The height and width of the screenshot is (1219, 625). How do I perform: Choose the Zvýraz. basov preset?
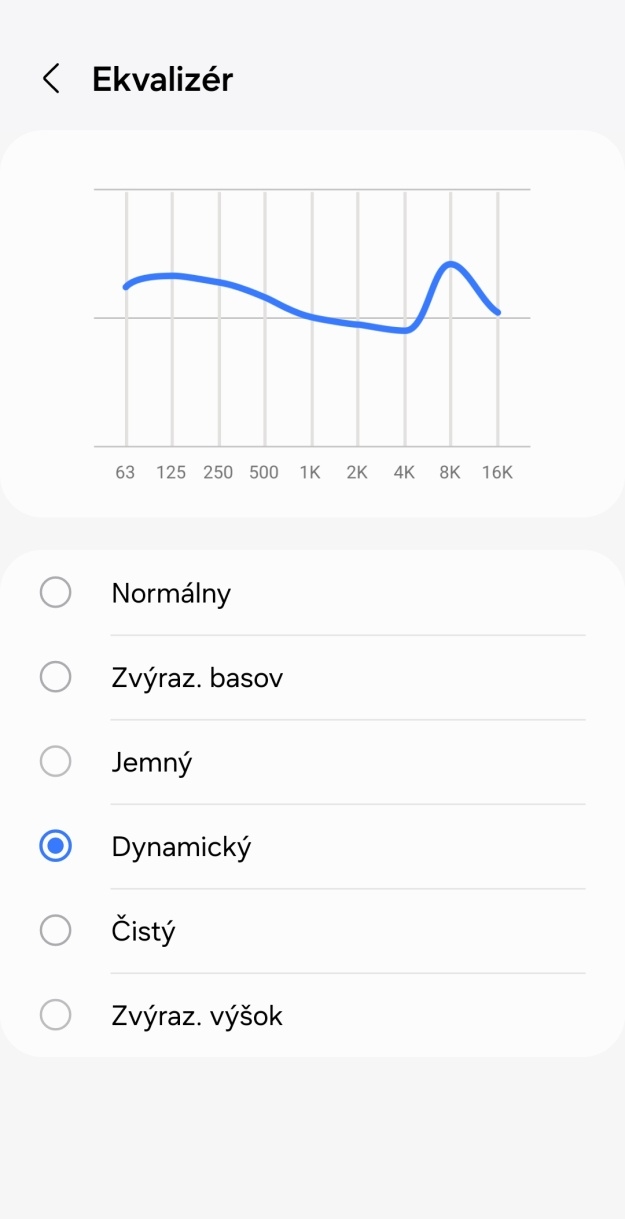55,678
